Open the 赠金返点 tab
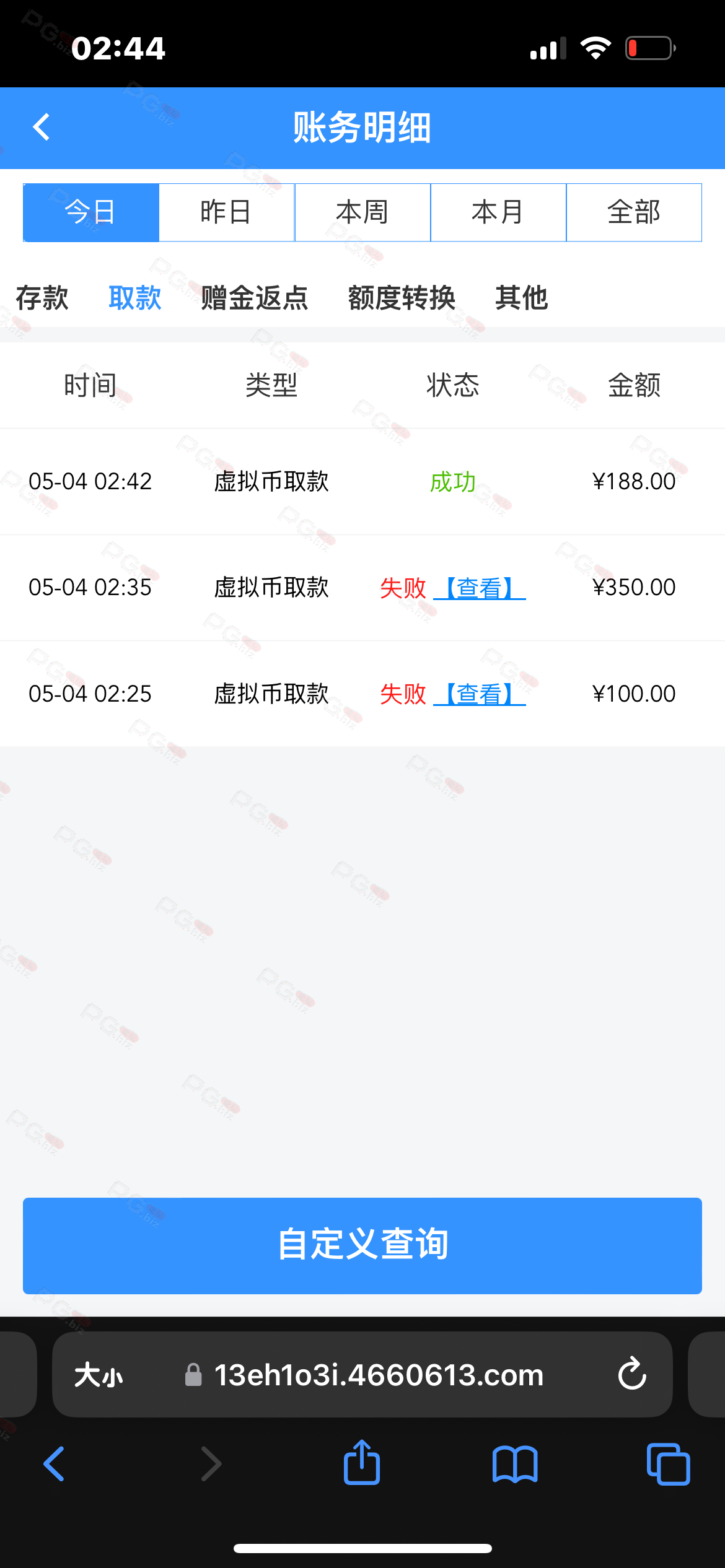This screenshot has width=725, height=1568. pos(255,298)
